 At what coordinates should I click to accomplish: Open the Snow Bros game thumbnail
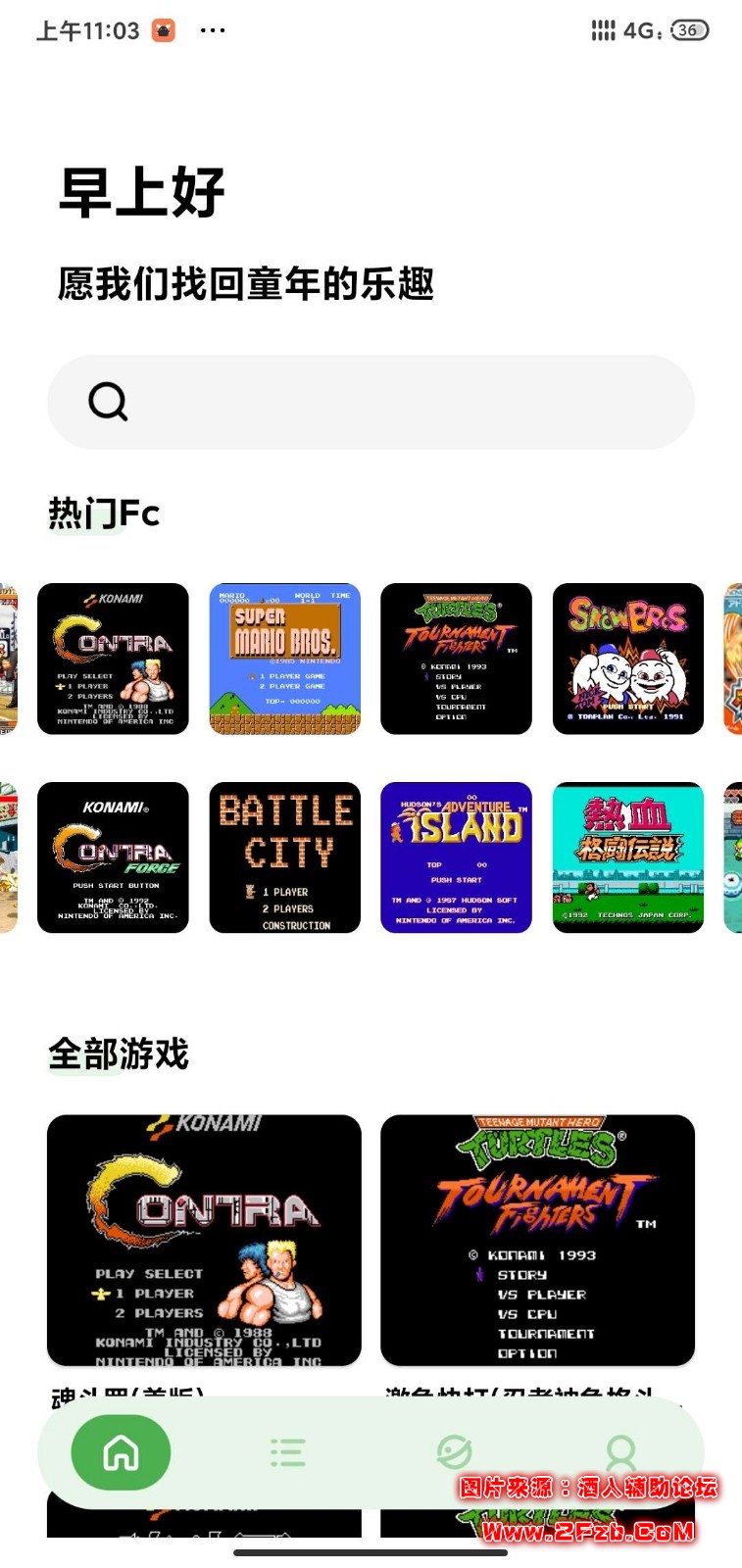click(627, 659)
